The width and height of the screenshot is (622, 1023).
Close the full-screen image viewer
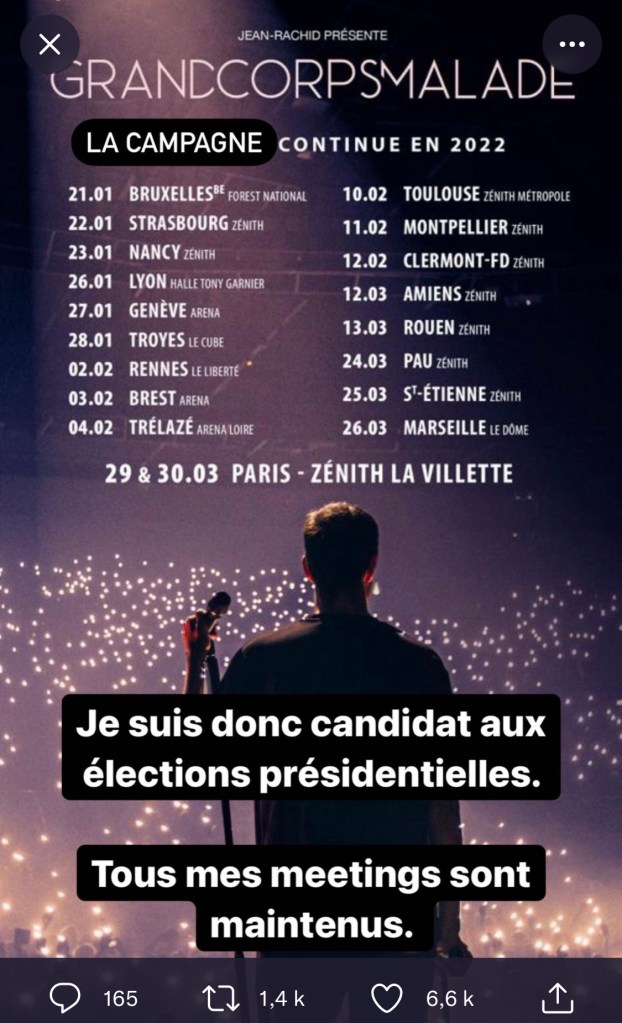tap(49, 44)
